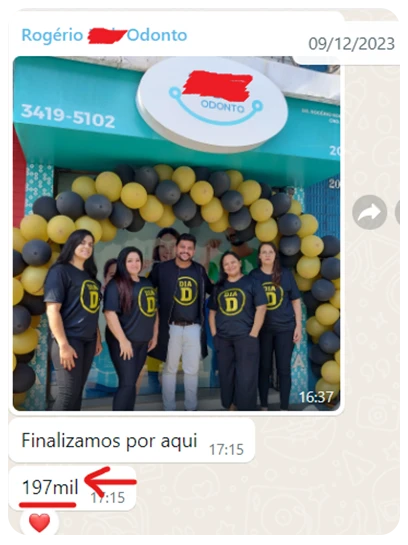Forward the storefront photo message
The image size is (408, 545).
[369, 212]
